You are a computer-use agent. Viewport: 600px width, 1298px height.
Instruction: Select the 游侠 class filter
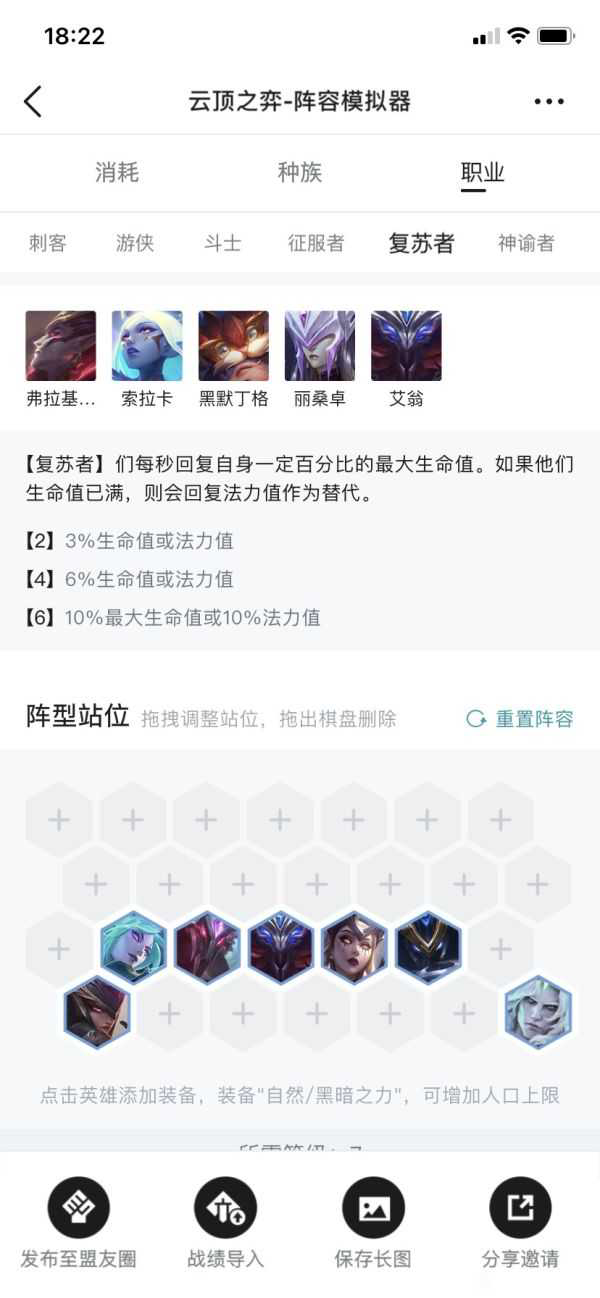135,243
